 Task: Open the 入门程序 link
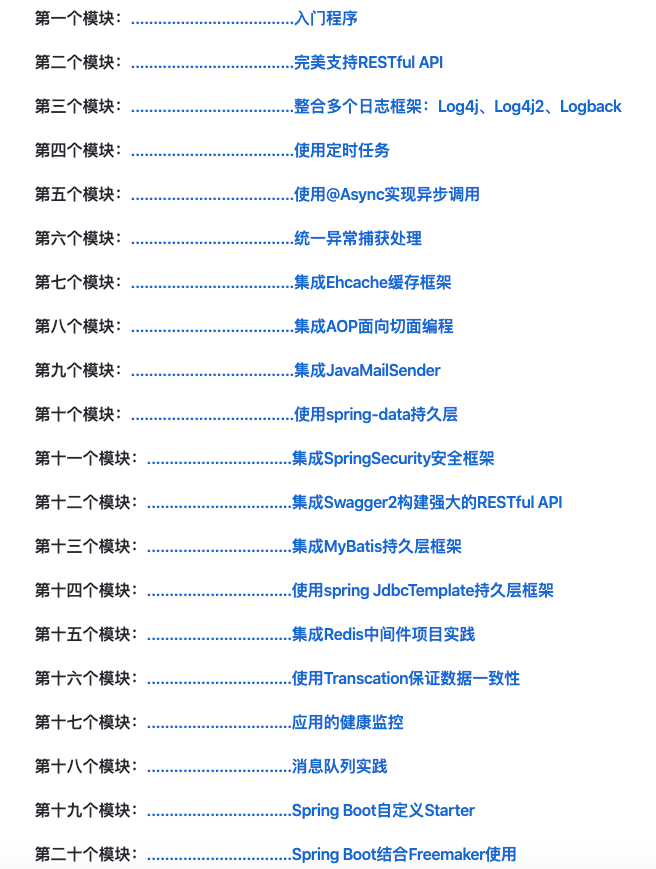tap(326, 18)
